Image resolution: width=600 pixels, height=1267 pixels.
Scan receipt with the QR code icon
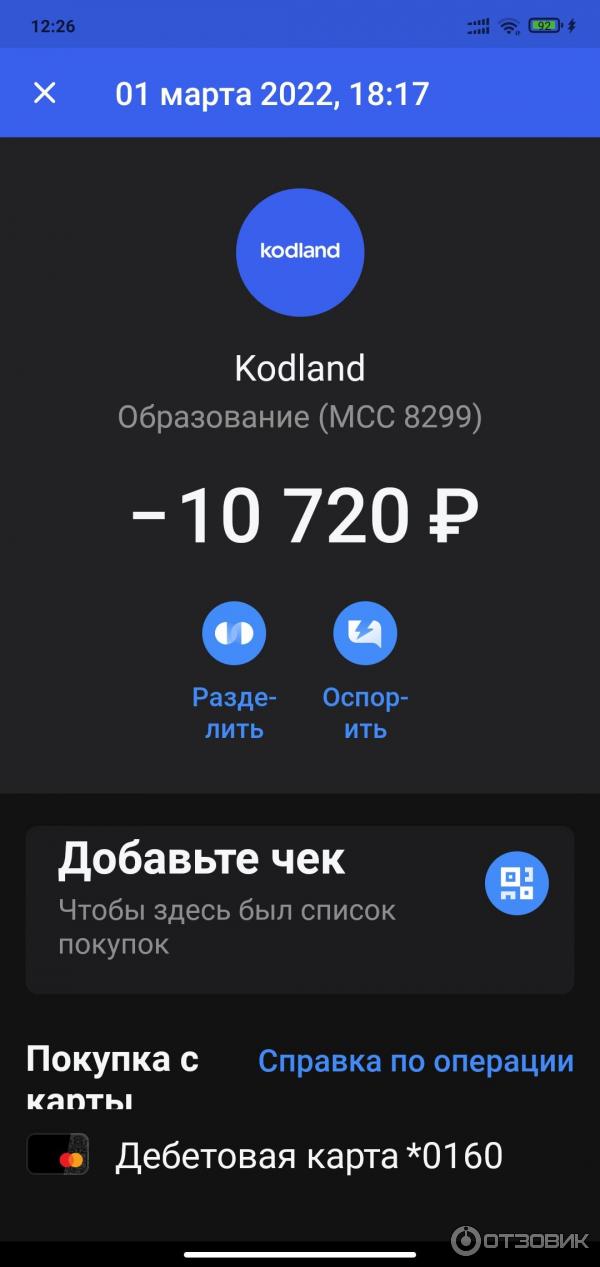516,883
